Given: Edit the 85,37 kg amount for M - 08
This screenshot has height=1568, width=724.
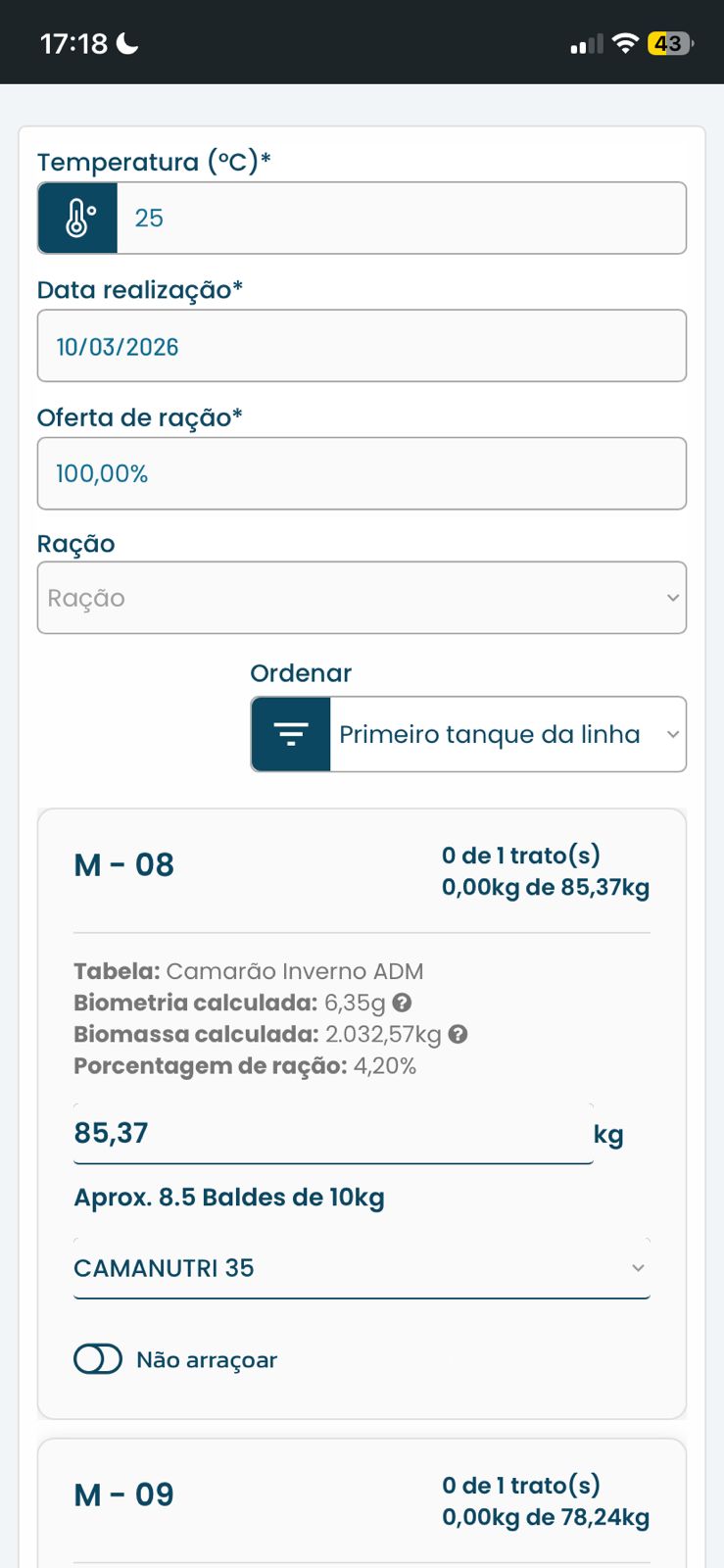Looking at the screenshot, I should click(x=332, y=1134).
